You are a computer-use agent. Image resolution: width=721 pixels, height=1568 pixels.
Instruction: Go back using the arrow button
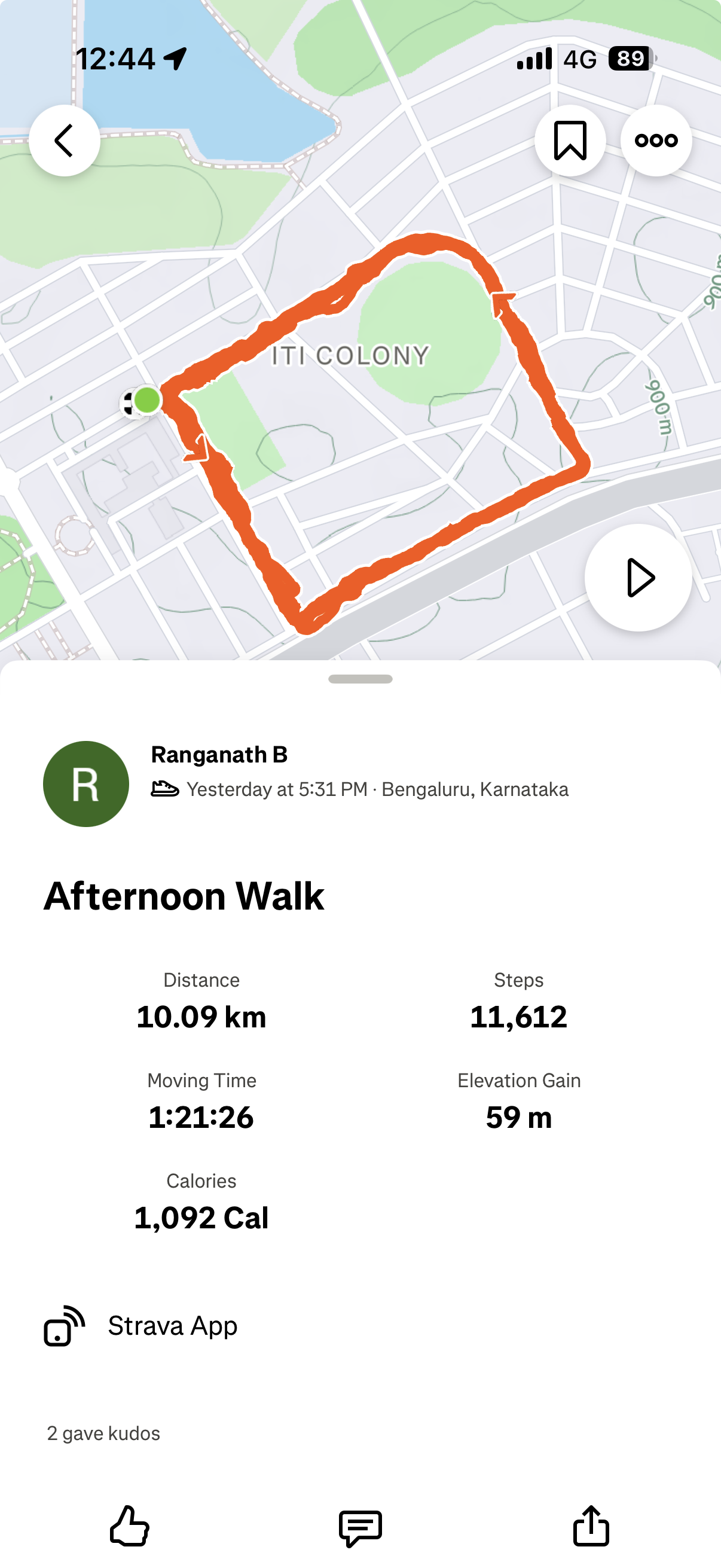(65, 141)
